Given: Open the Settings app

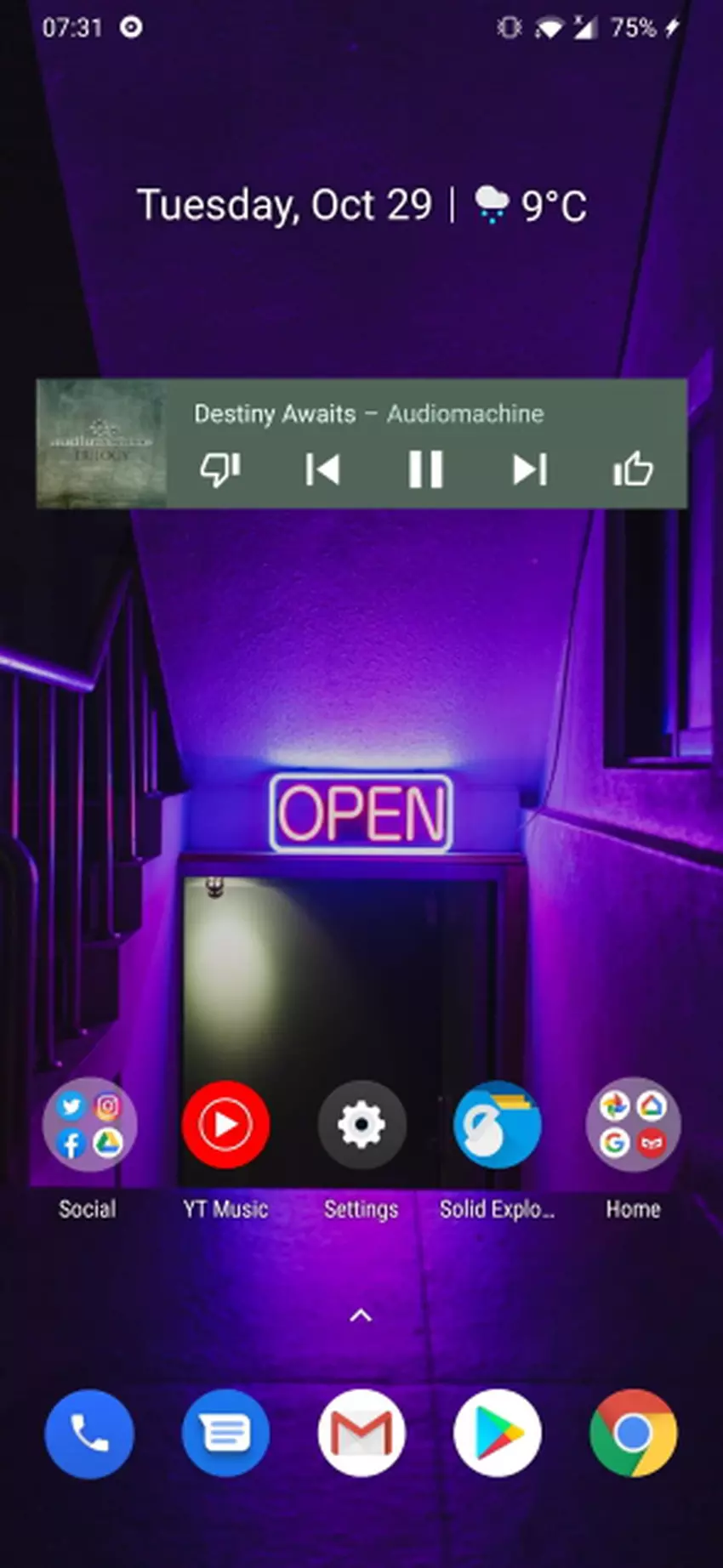Looking at the screenshot, I should pos(361,1125).
